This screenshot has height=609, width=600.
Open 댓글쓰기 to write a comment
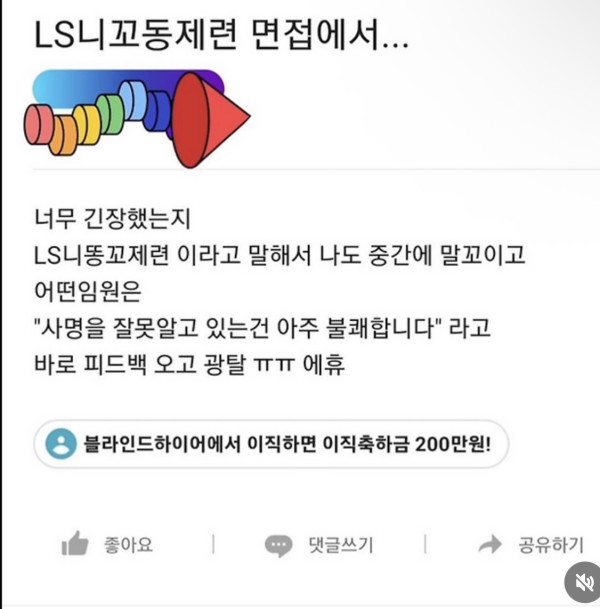(319, 545)
